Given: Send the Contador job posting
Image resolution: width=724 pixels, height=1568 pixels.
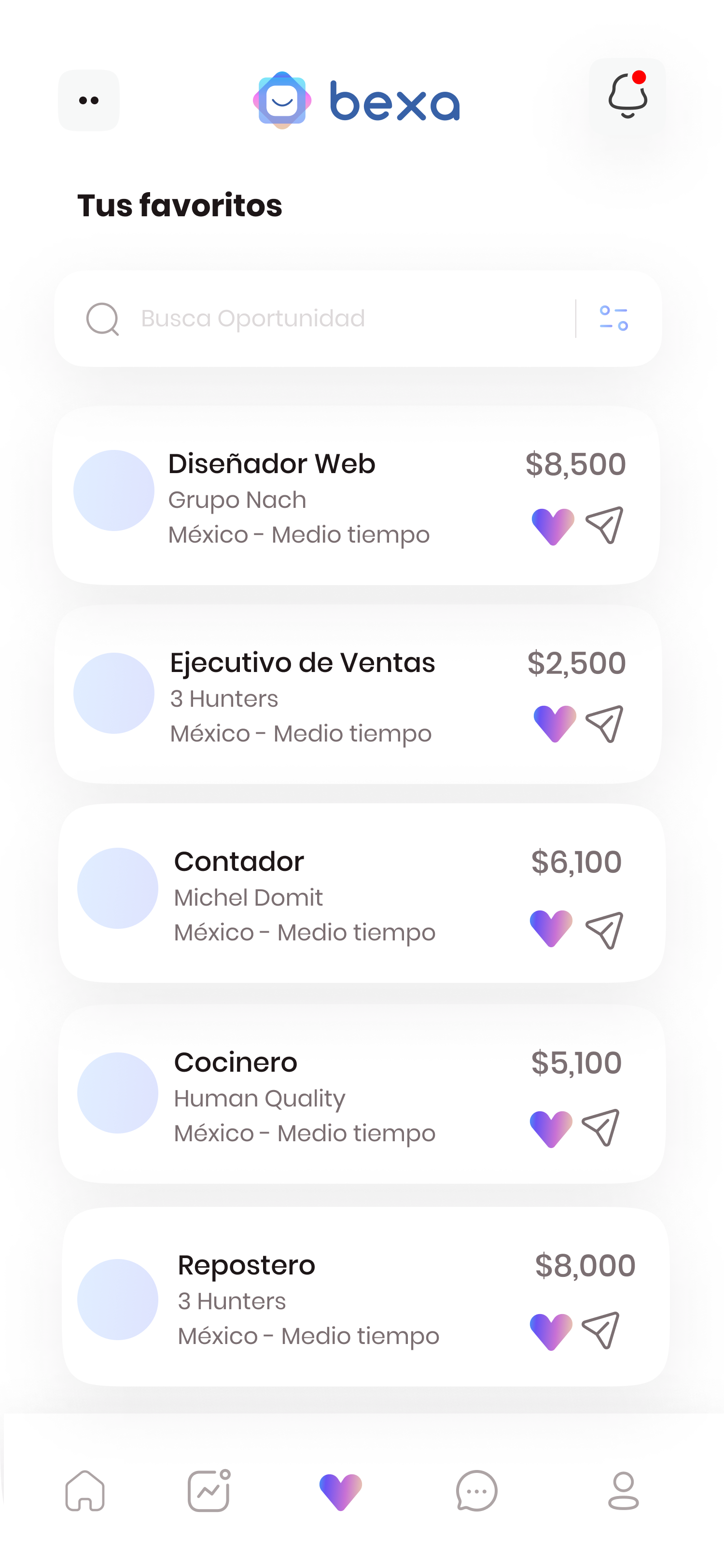Looking at the screenshot, I should 605,929.
